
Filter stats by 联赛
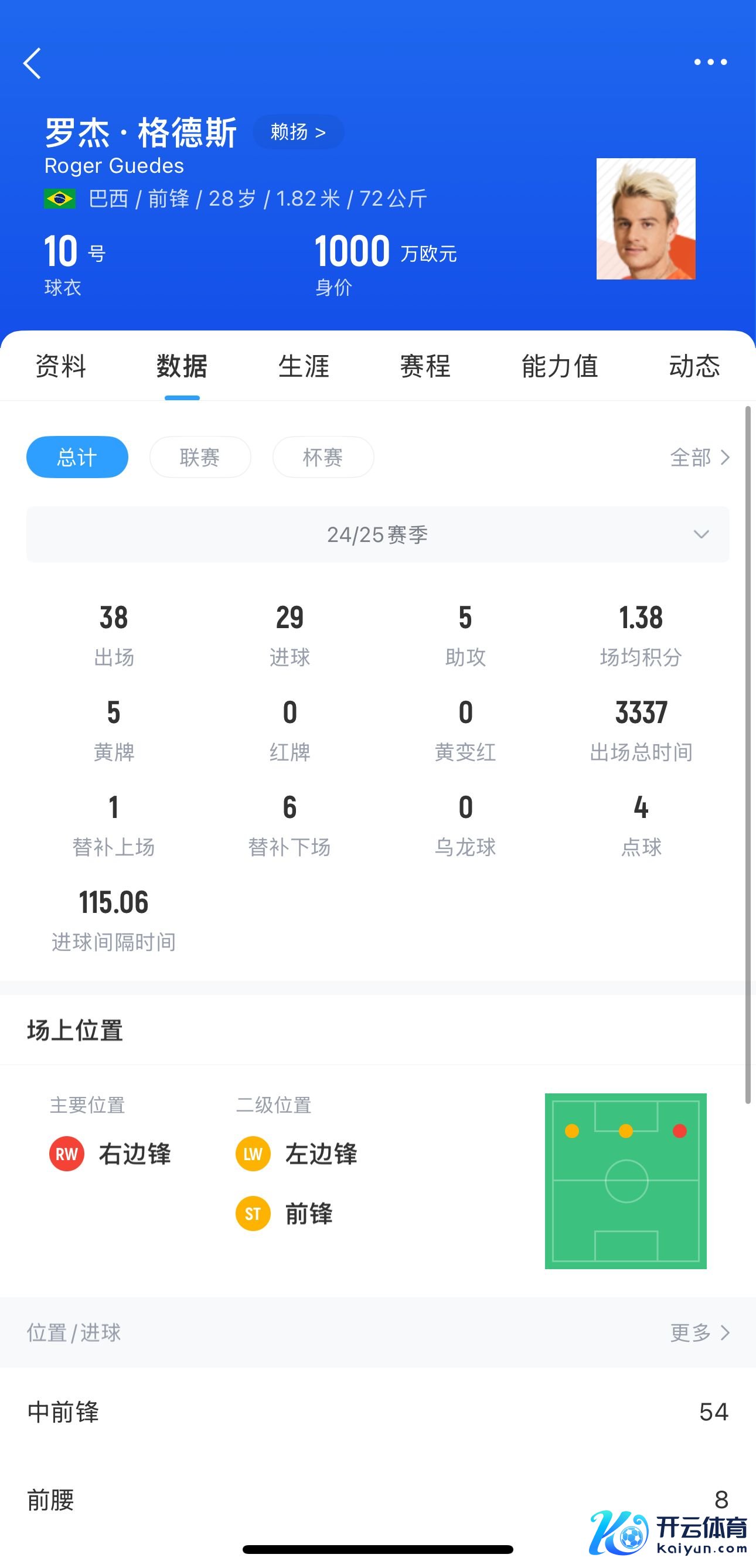click(200, 457)
